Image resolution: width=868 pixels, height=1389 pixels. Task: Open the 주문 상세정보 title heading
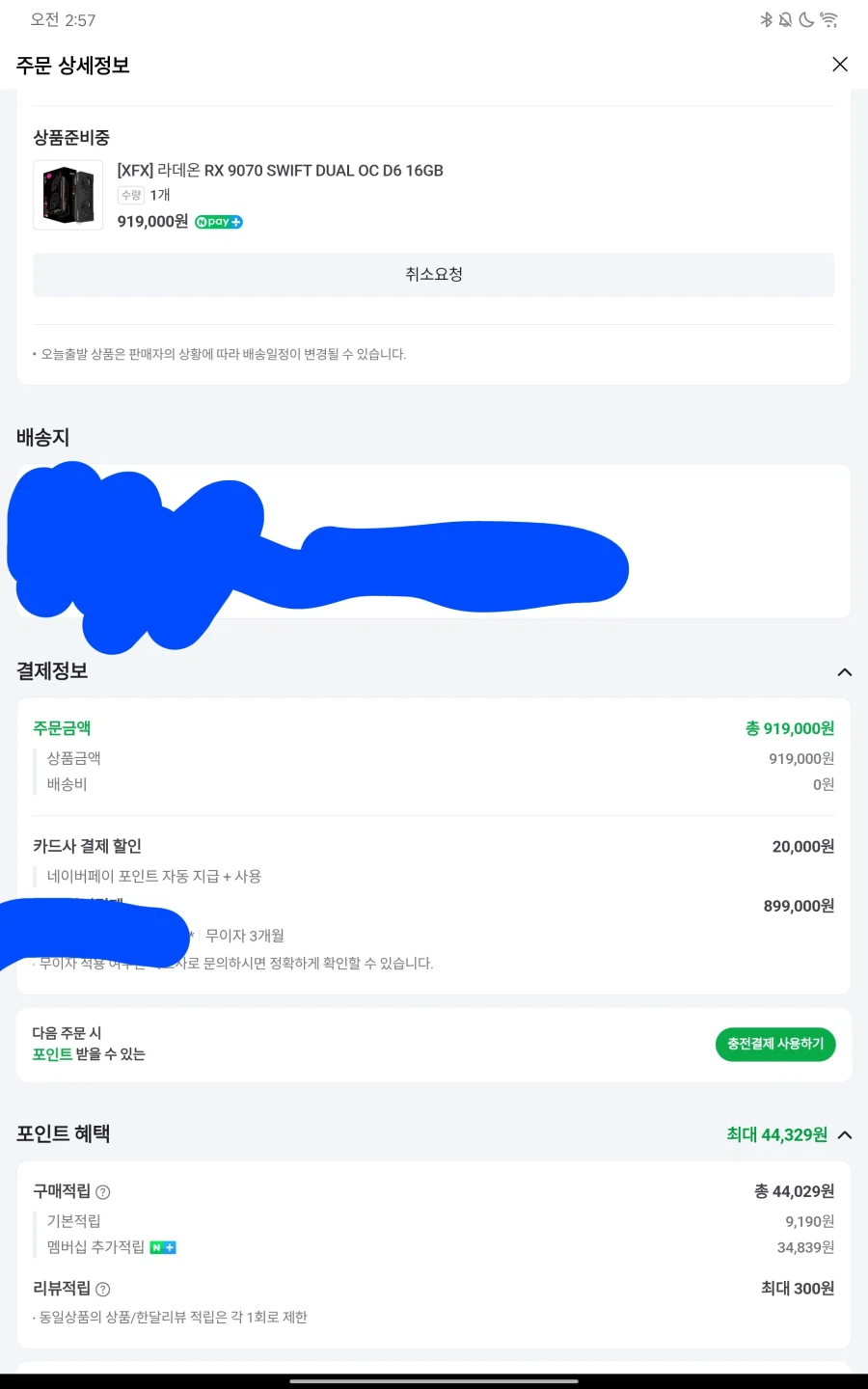74,66
